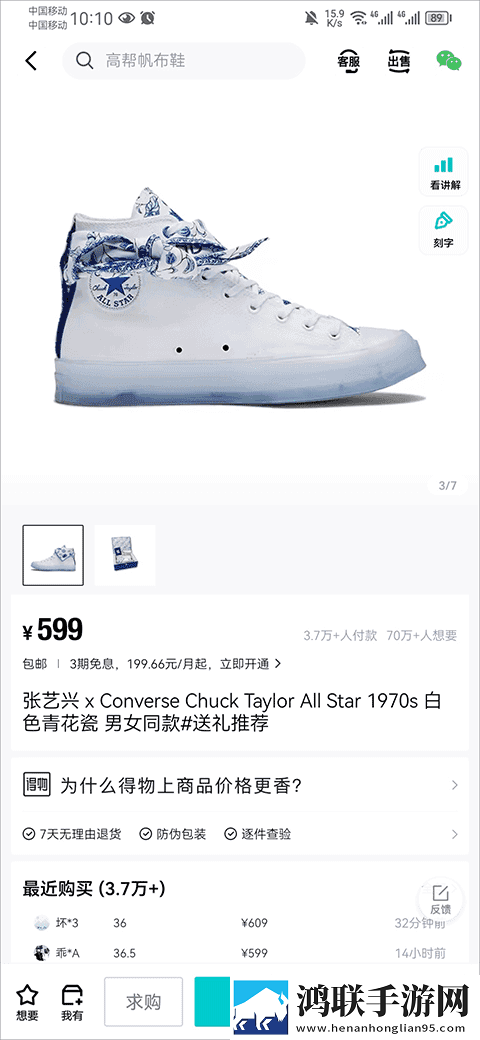Expand the service guarantees row
Viewport: 480px width, 1040px height.
(241, 834)
